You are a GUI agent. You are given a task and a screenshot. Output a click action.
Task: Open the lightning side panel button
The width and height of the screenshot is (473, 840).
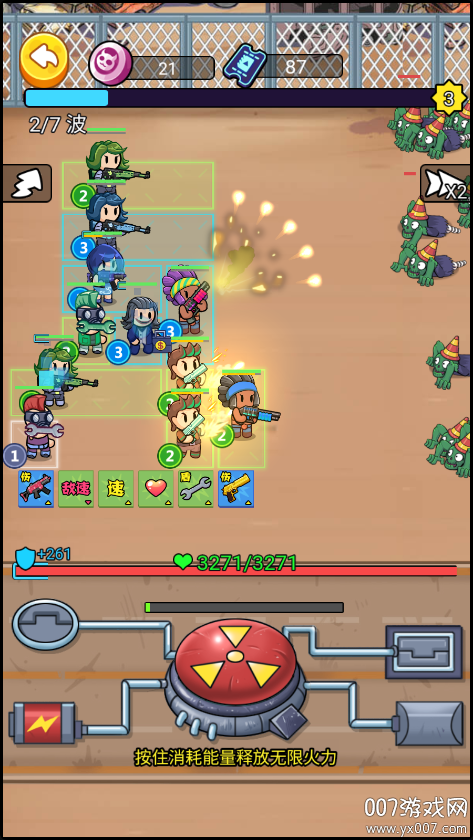click(x=27, y=183)
